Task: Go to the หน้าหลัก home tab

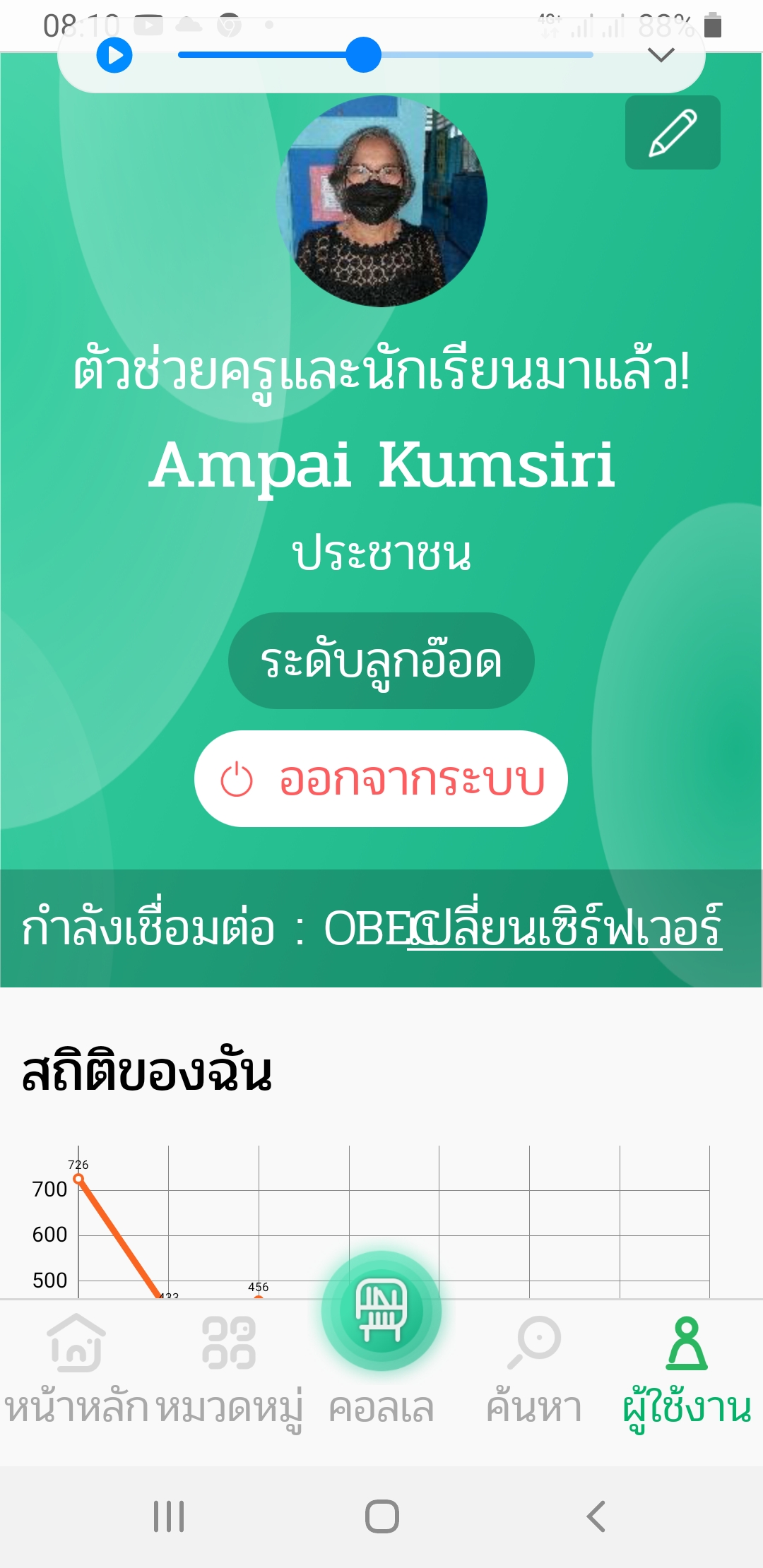Action: point(76,1370)
